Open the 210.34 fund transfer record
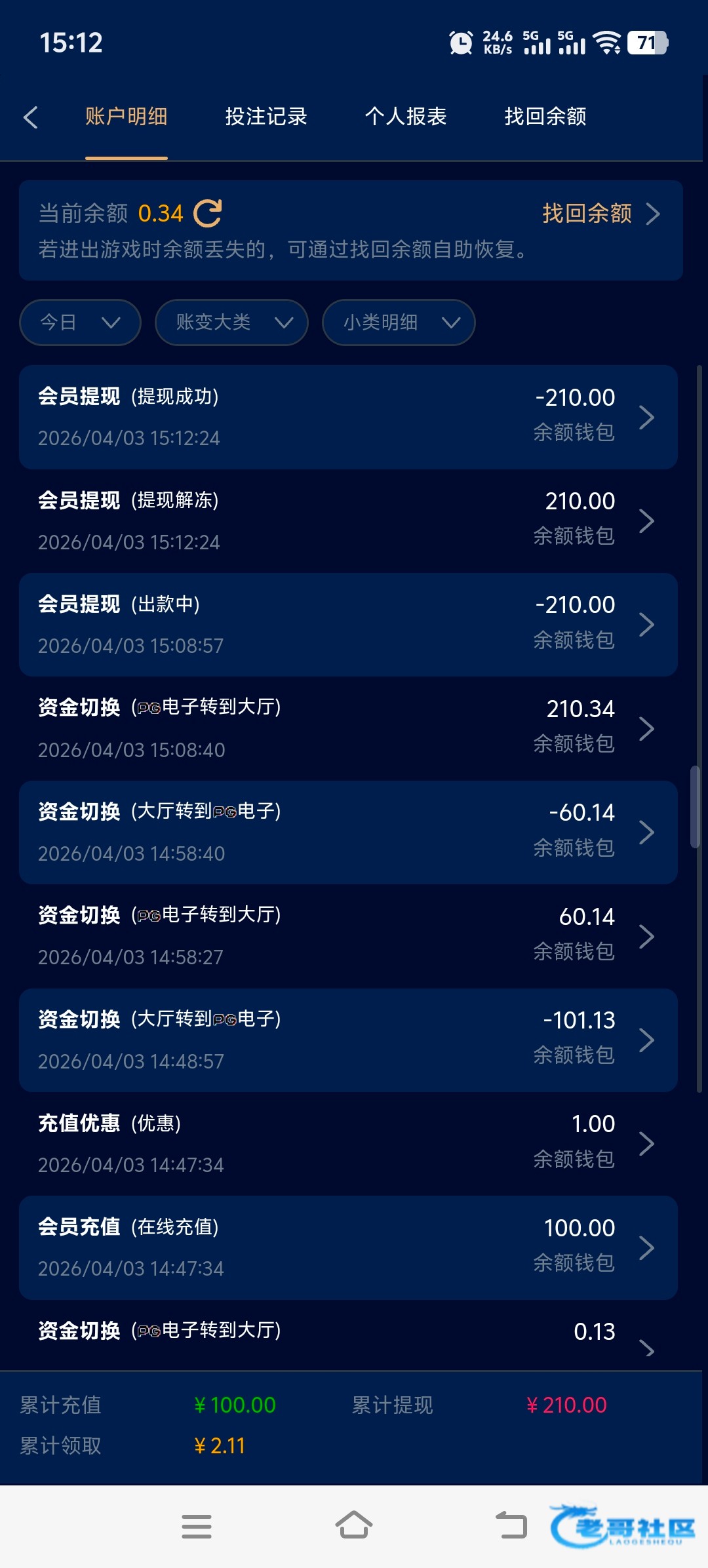708x1568 pixels. 348,728
